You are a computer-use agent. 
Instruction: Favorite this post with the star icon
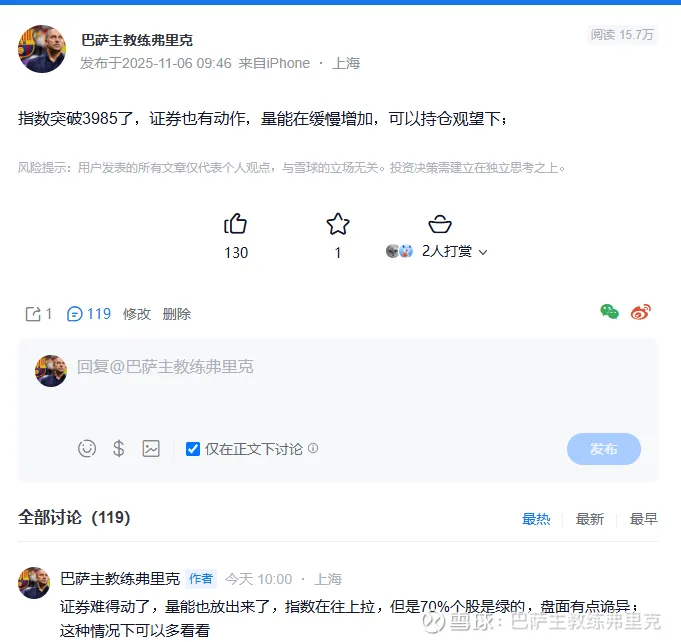[338, 223]
